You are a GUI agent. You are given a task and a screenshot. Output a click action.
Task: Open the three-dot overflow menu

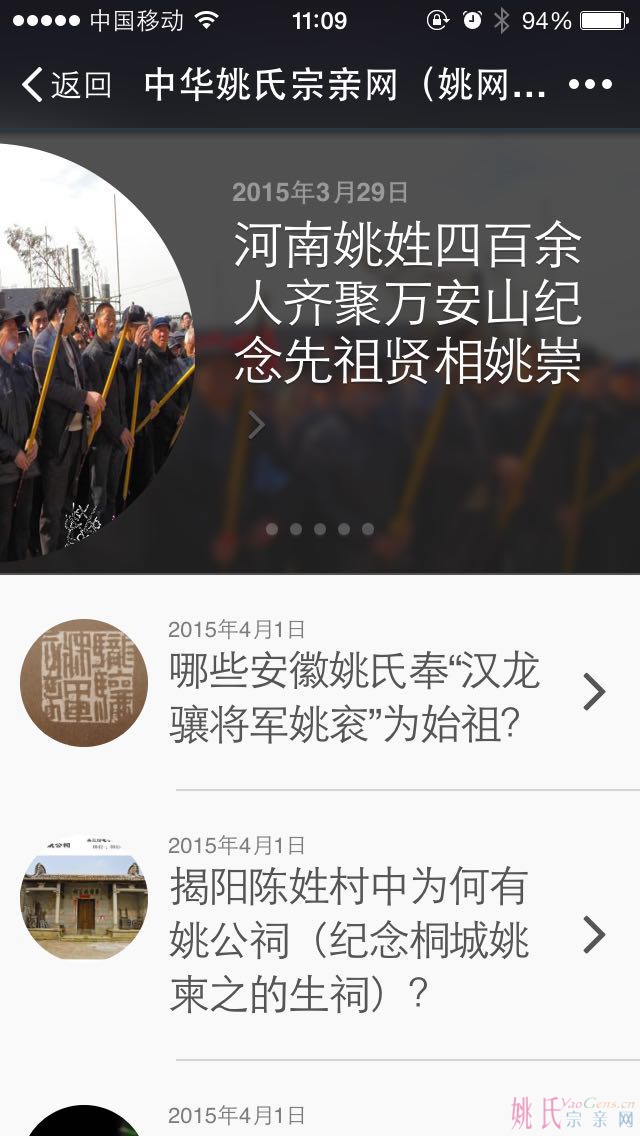tap(590, 84)
